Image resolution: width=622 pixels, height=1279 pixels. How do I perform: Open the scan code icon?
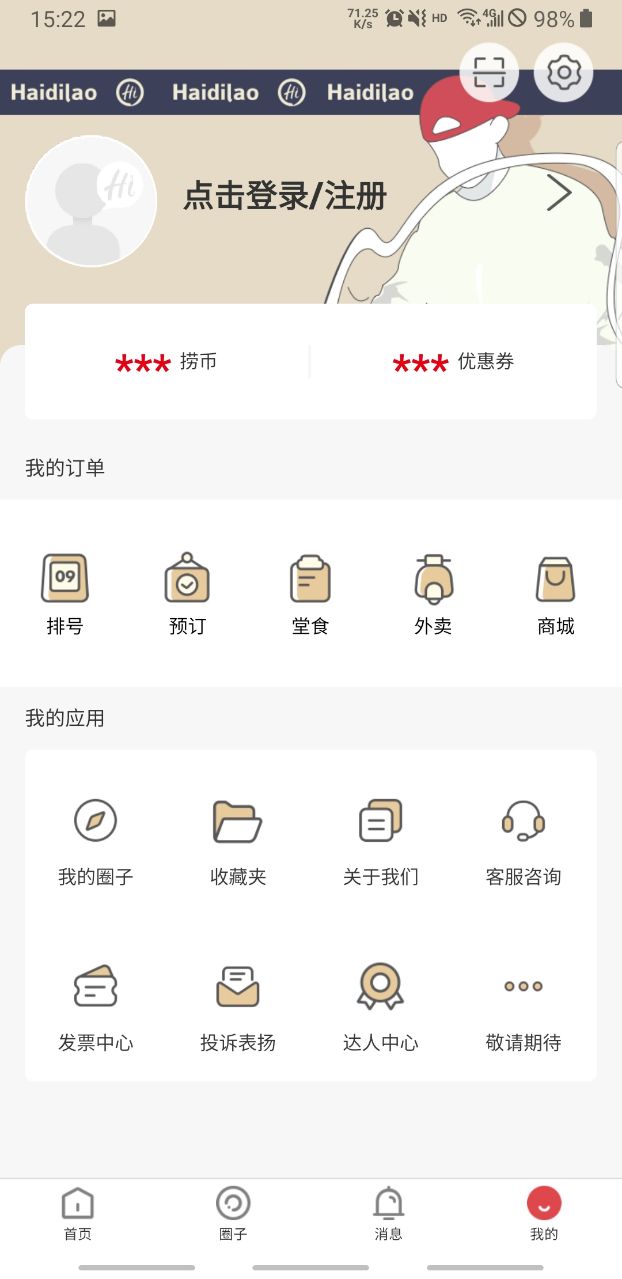489,72
